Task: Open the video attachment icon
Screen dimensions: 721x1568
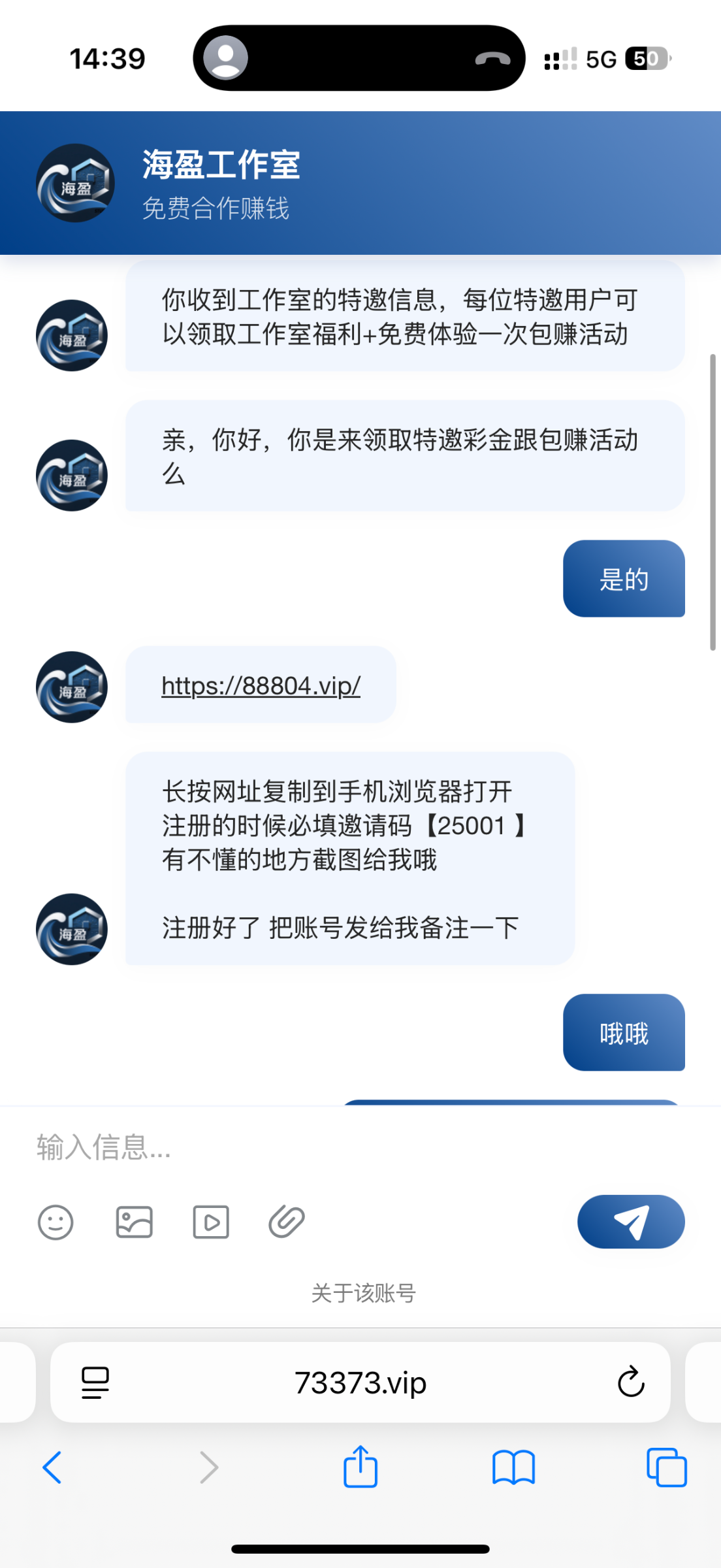Action: point(211,1220)
